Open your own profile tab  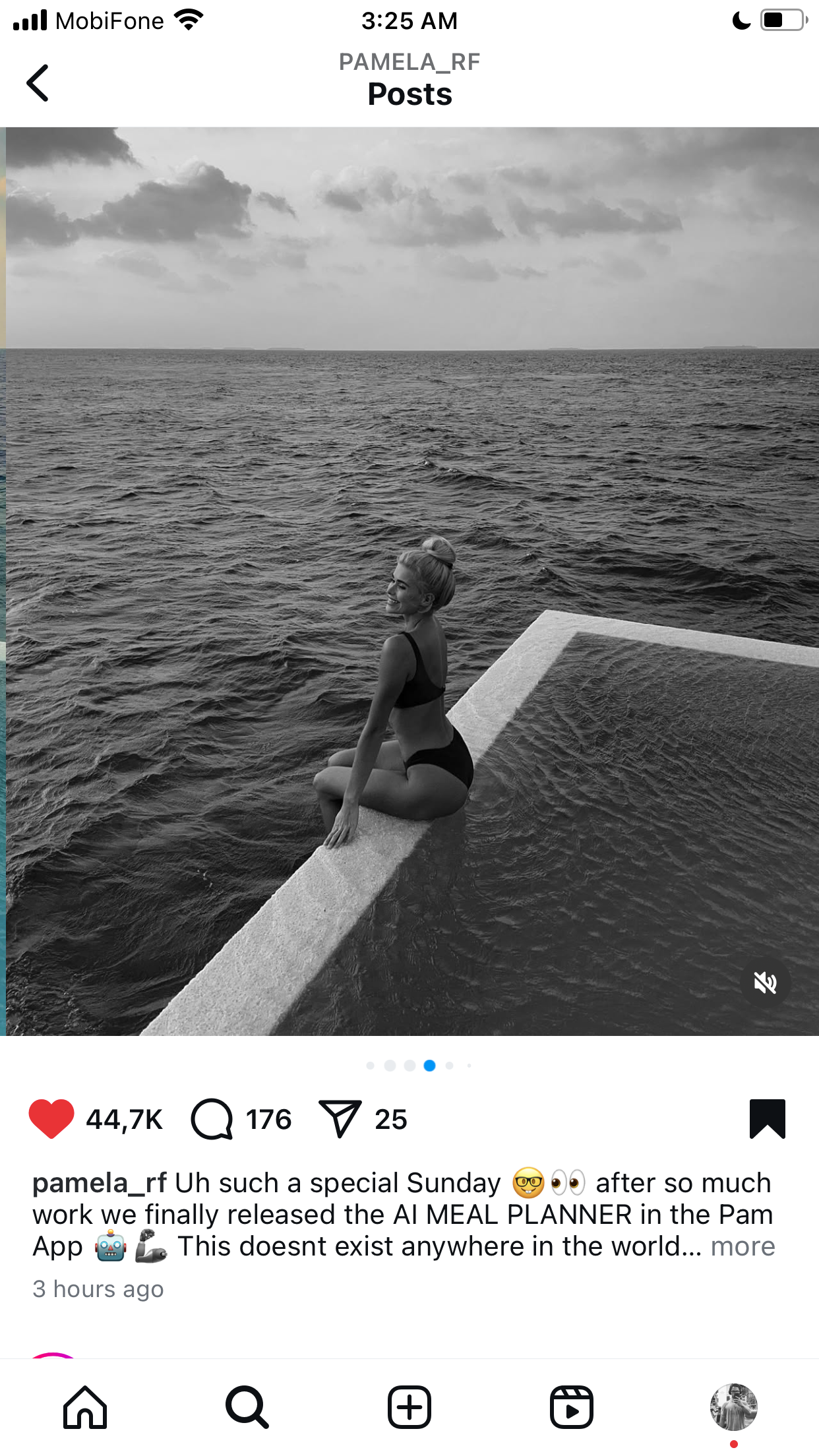click(x=734, y=1407)
